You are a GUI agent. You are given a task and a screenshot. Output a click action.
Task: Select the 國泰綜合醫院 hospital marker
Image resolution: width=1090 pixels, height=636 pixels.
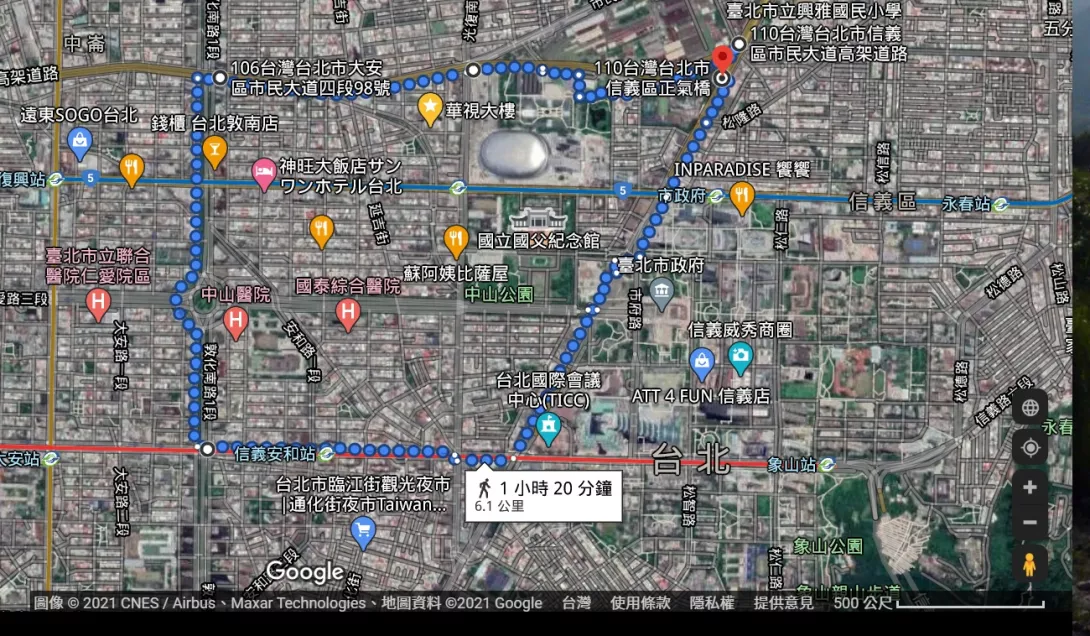click(347, 315)
